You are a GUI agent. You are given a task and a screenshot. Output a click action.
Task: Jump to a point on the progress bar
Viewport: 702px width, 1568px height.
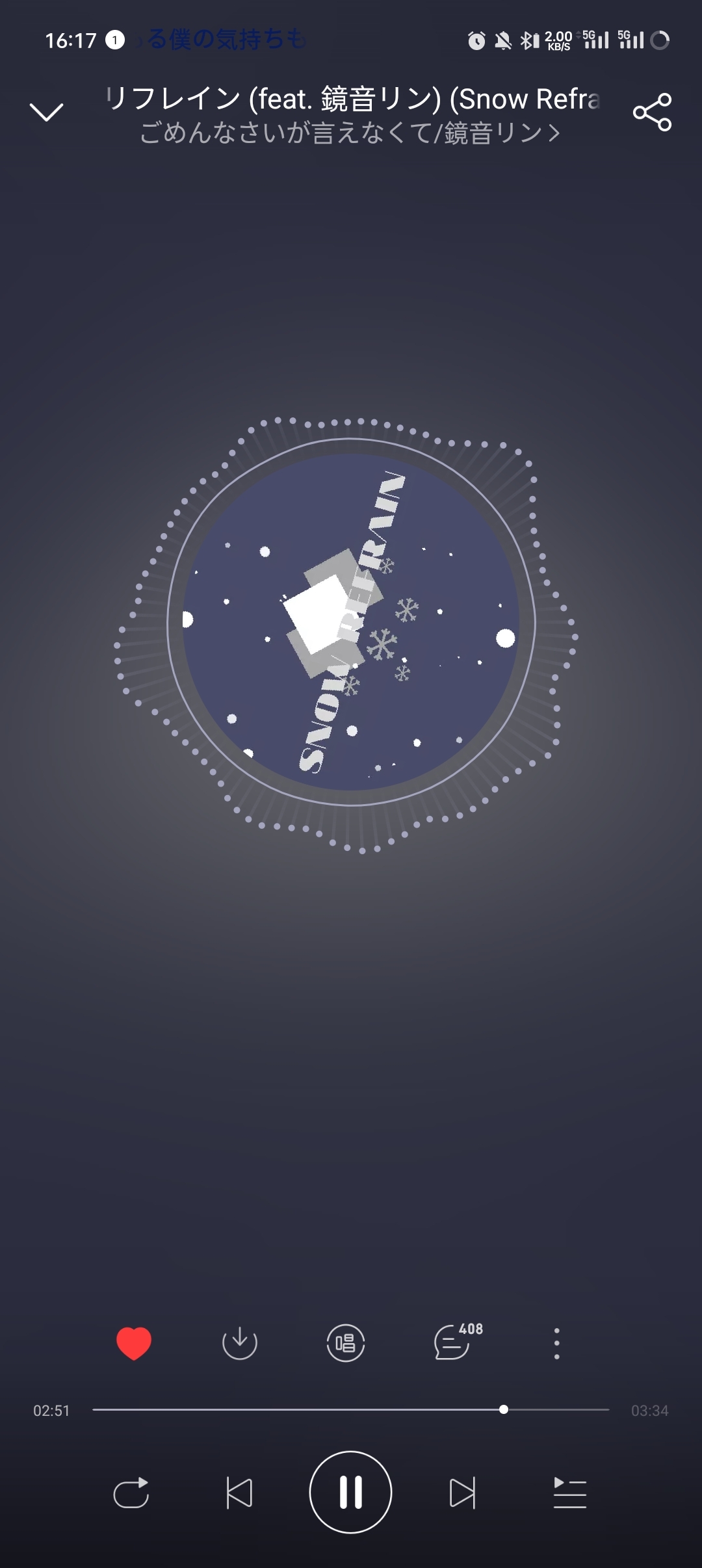pos(351,1409)
